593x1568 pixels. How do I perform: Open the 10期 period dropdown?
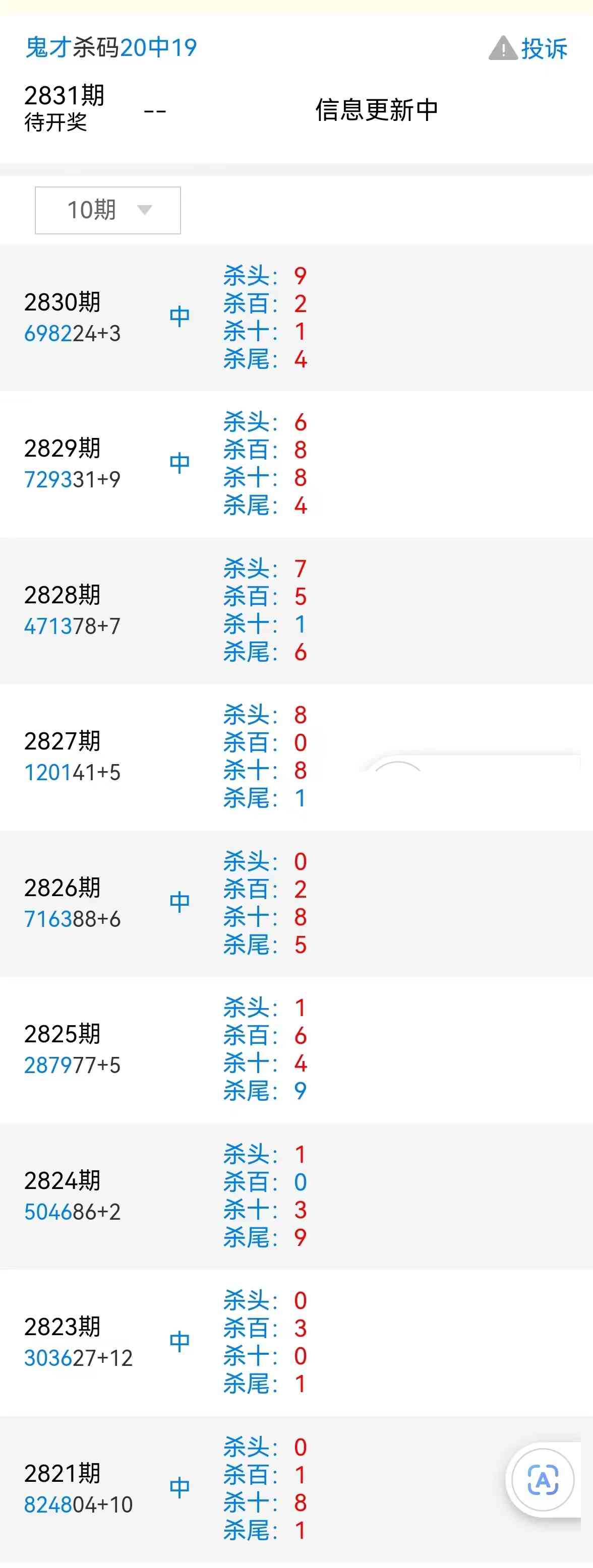pyautogui.click(x=108, y=210)
